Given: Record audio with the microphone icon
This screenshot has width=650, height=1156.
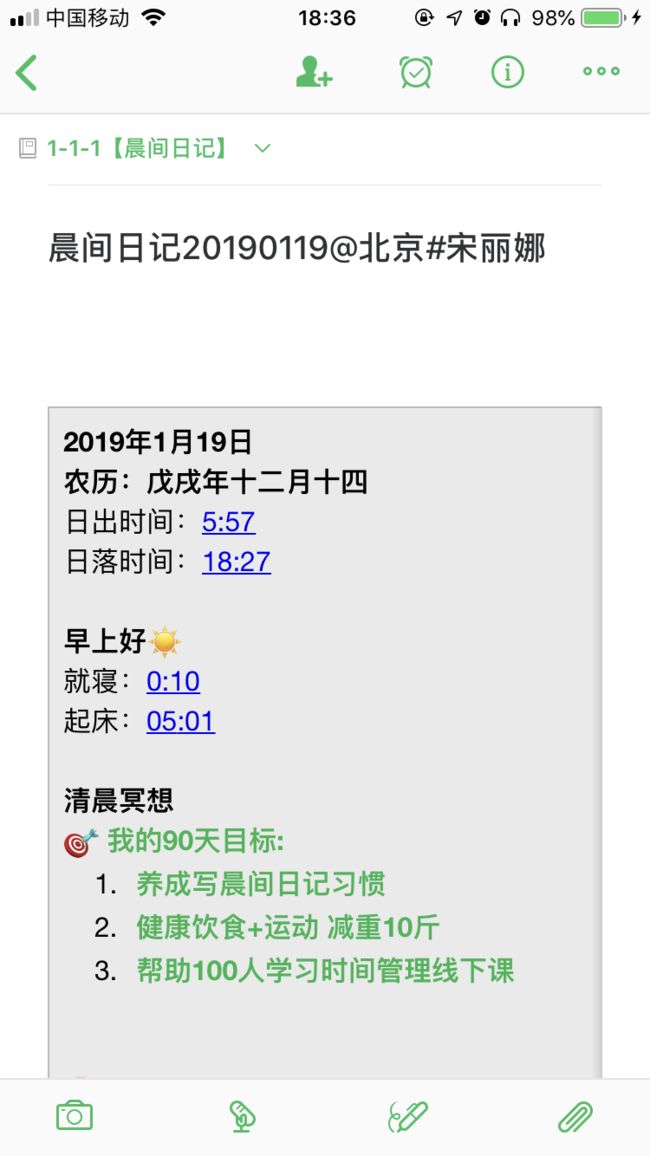Looking at the screenshot, I should tap(242, 1115).
